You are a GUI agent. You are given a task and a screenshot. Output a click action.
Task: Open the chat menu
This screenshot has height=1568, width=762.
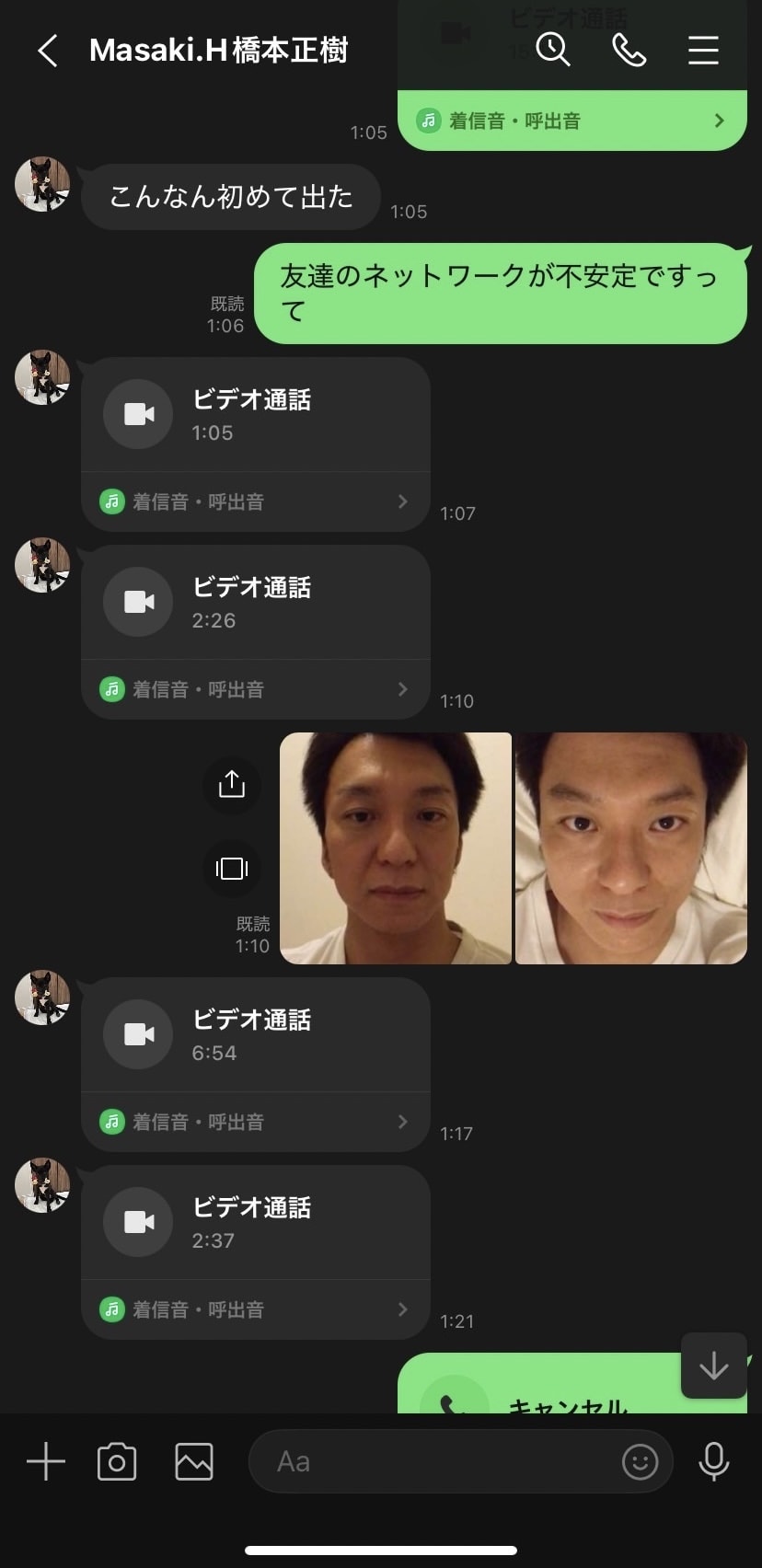click(x=703, y=50)
